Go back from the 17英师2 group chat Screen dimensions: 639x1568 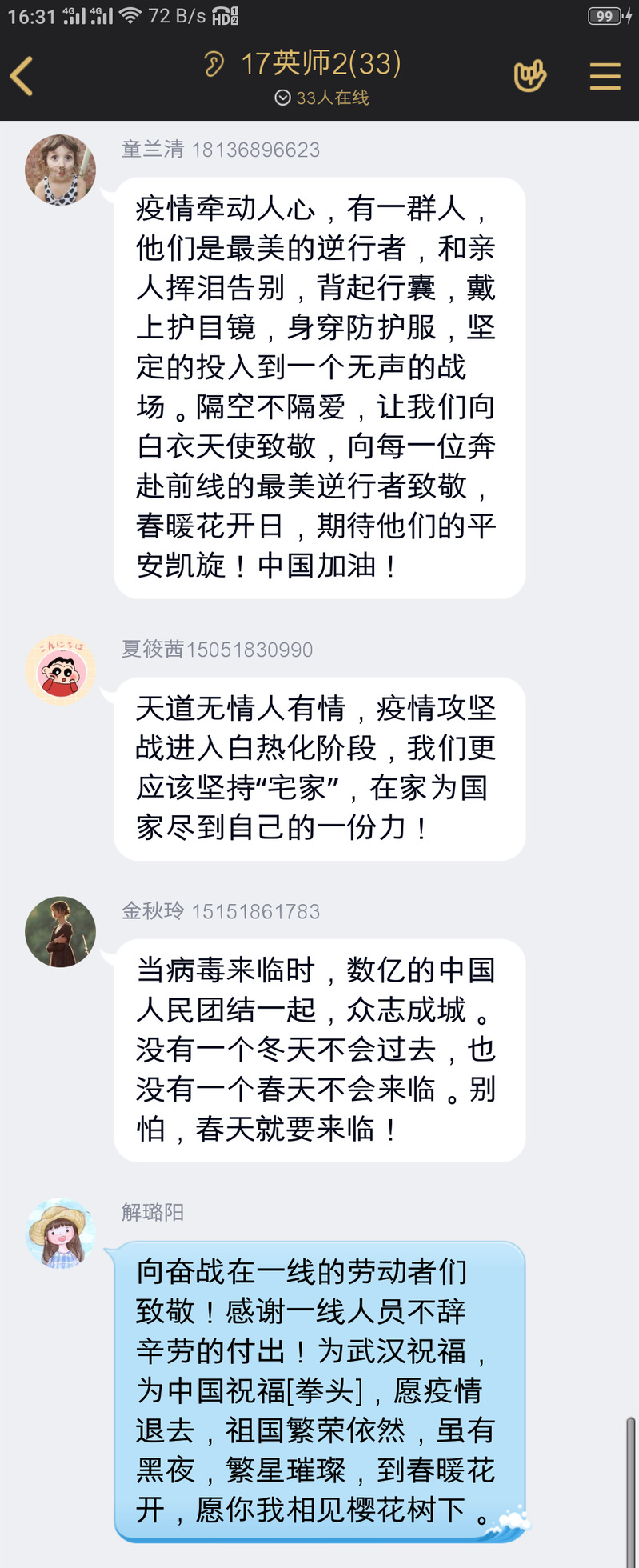pos(22,77)
